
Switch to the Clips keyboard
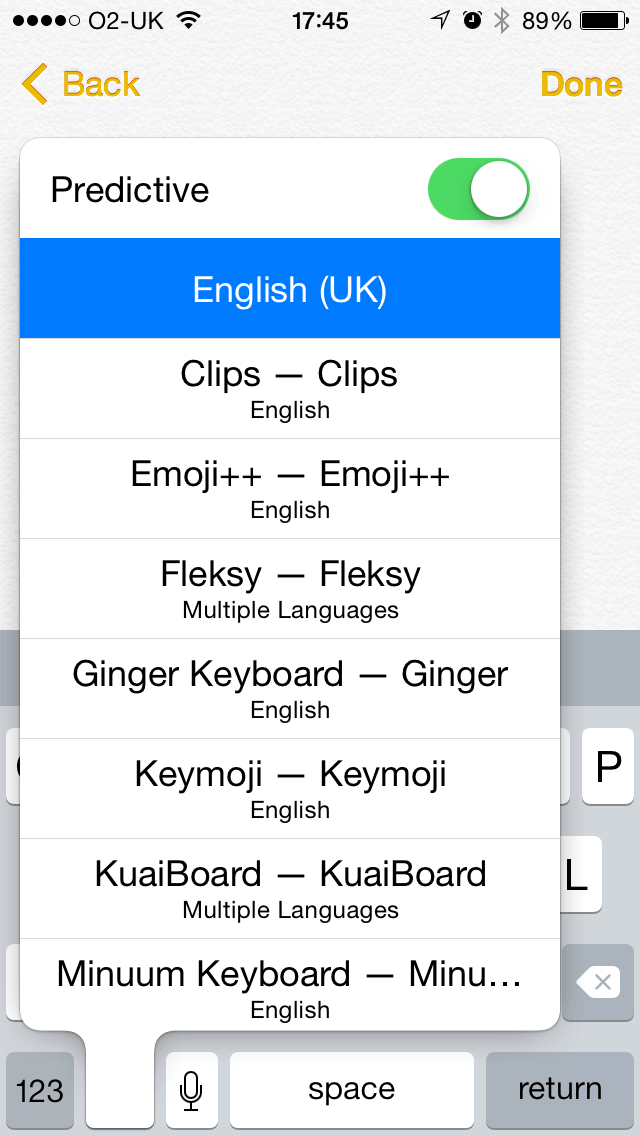[290, 388]
